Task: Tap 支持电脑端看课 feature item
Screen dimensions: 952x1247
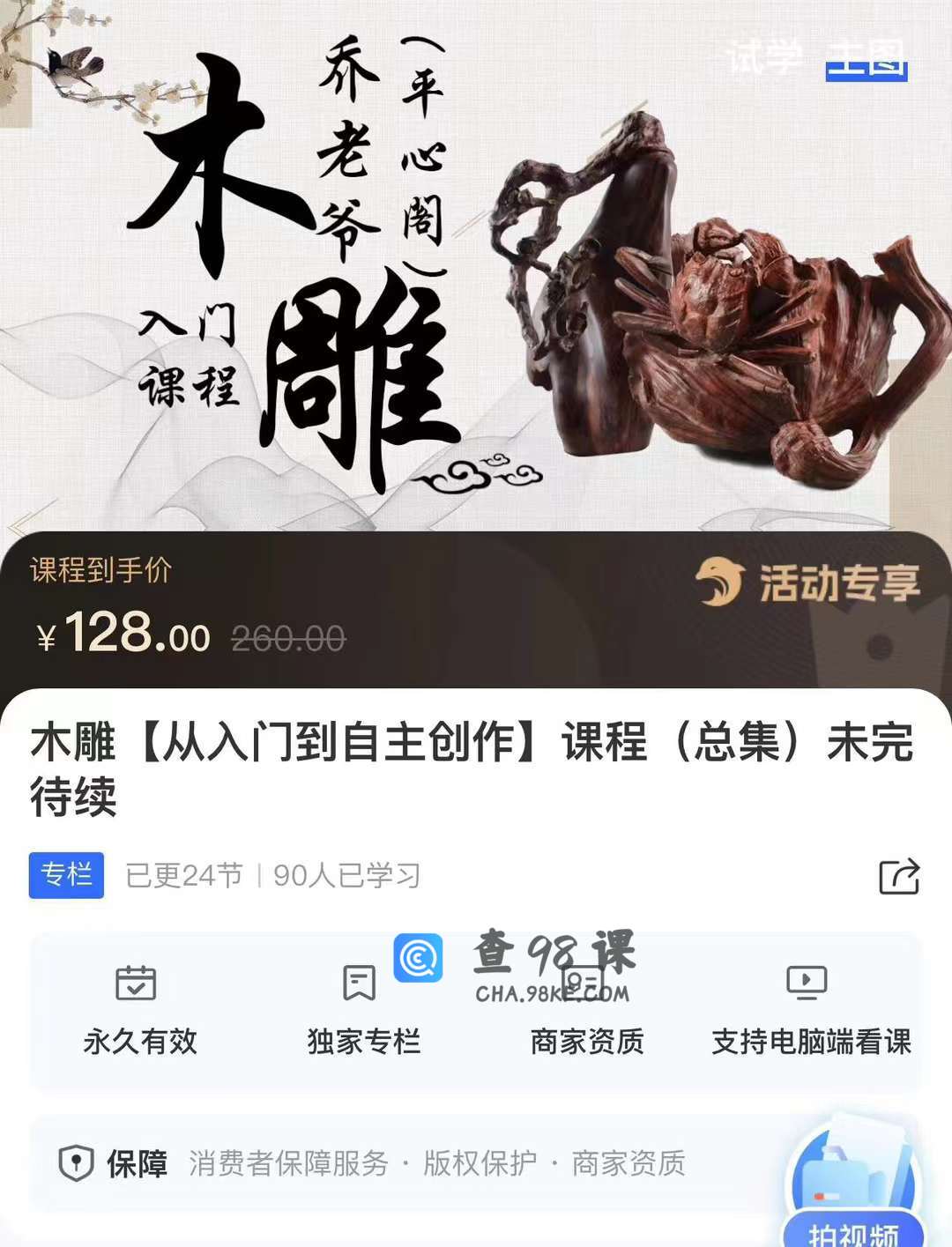Action: 810,1011
